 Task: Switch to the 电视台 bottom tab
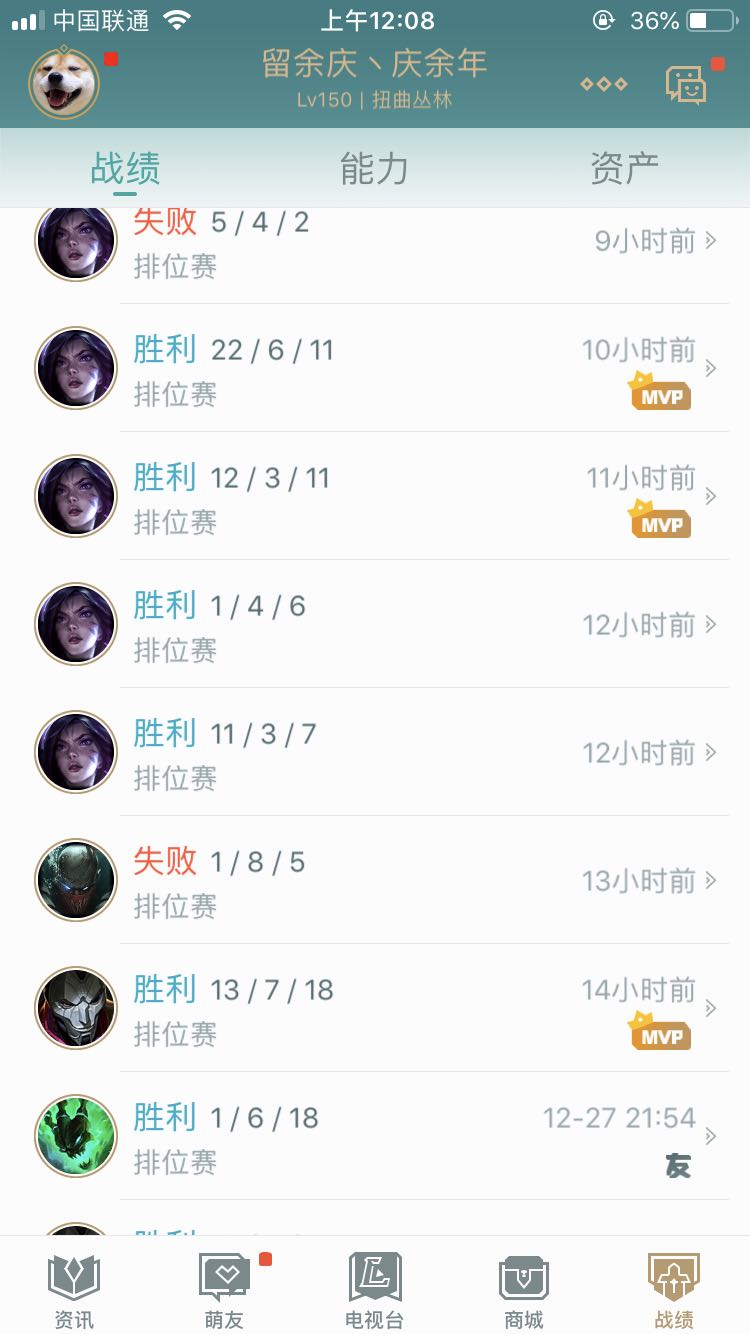click(374, 1291)
